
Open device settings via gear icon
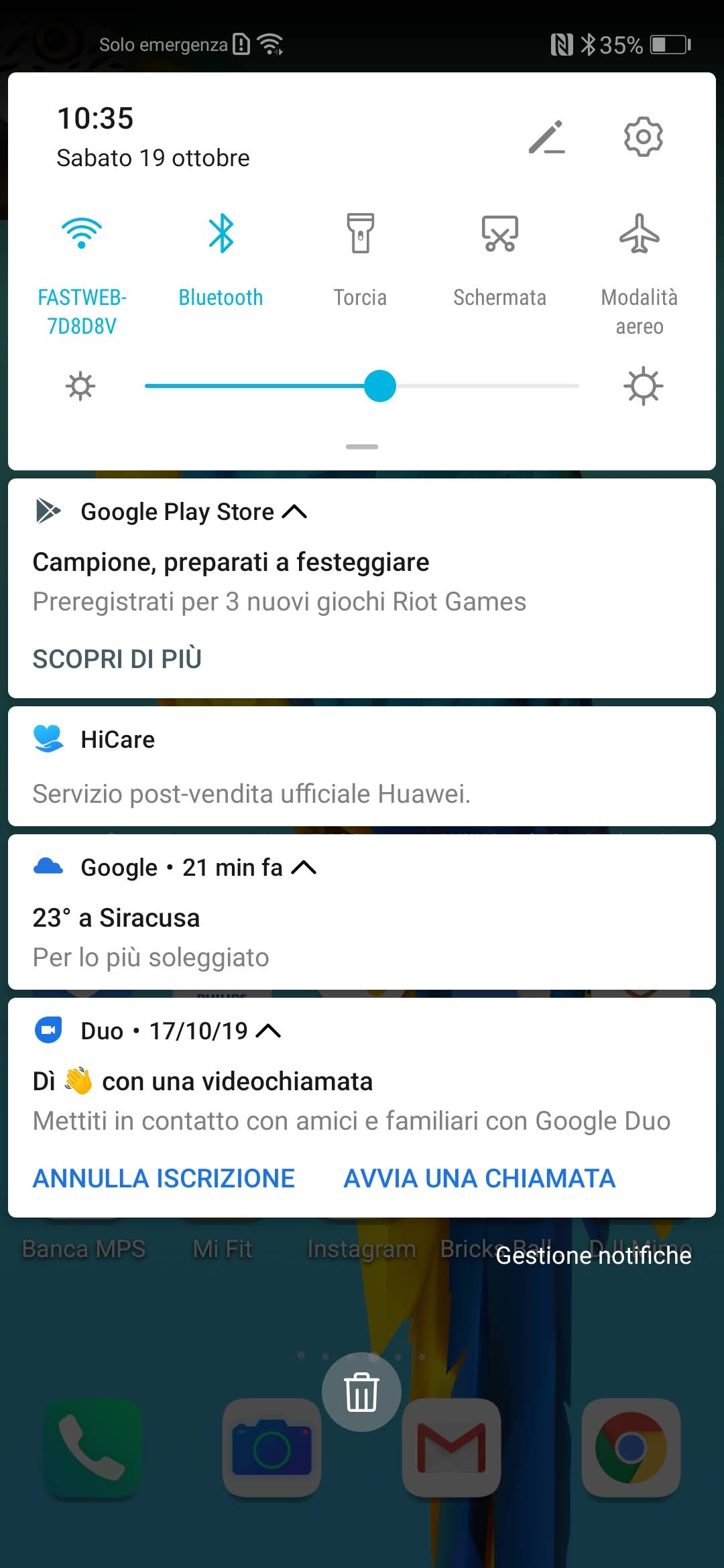[643, 137]
